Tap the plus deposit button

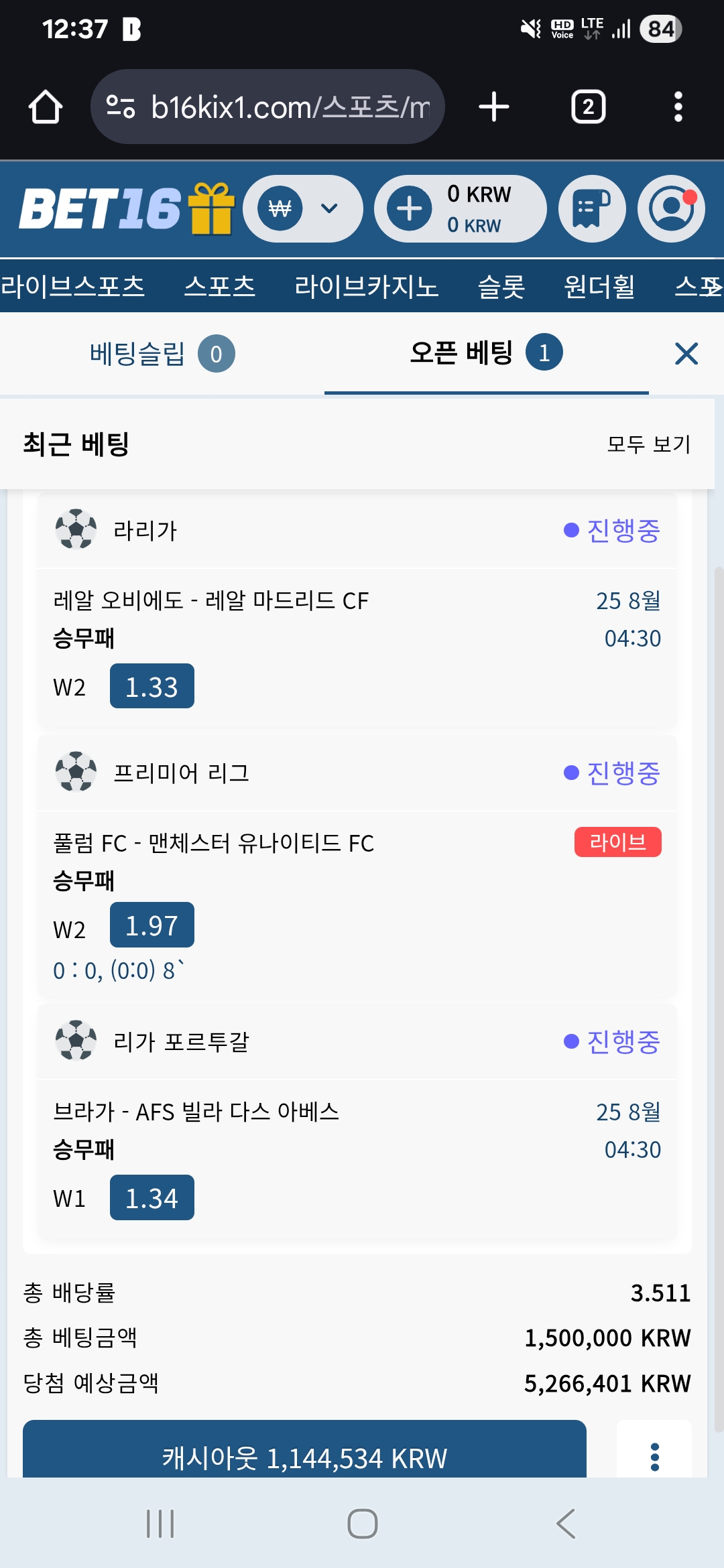pos(410,208)
